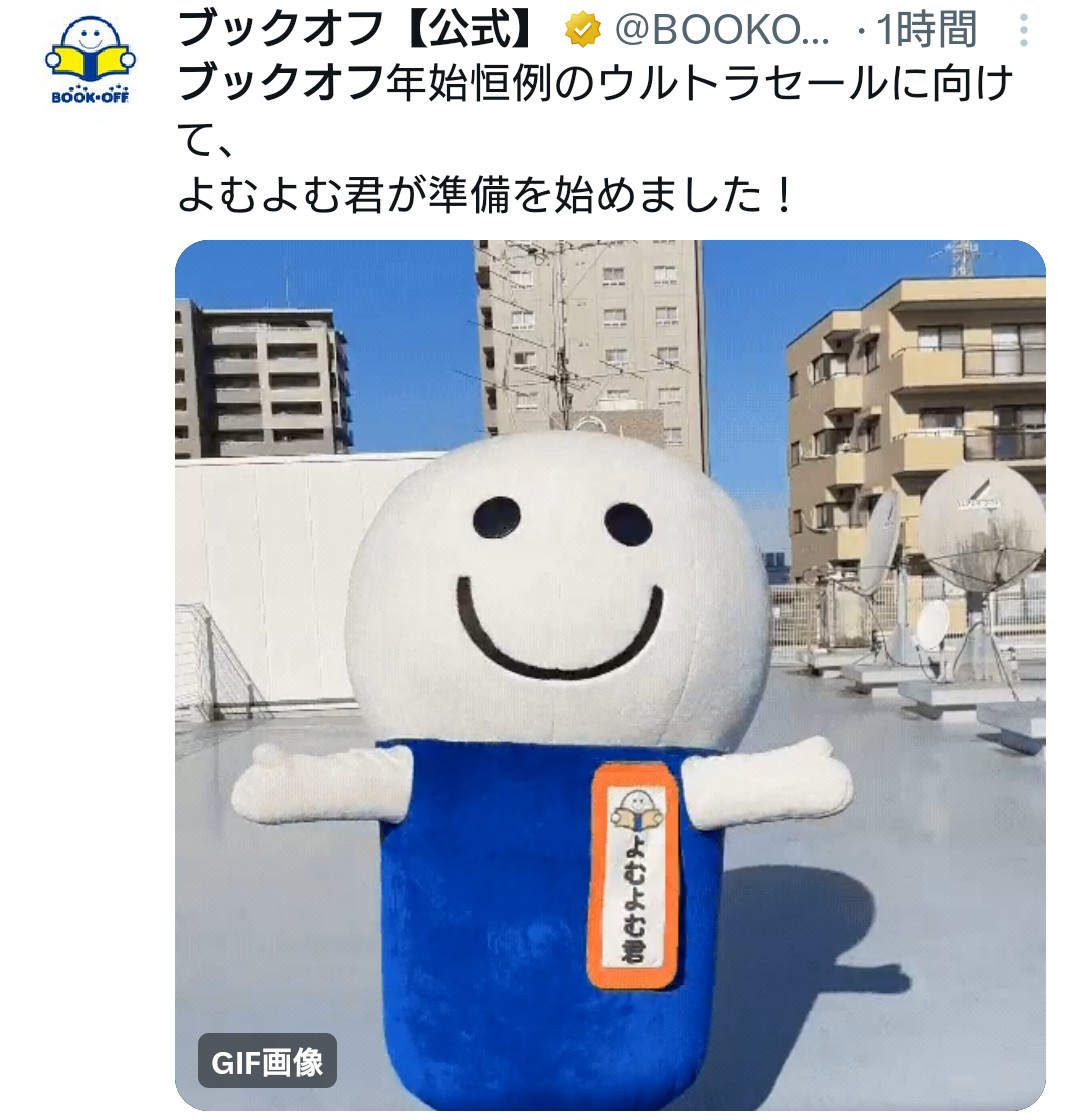Open the tweet's overflow menu
The image size is (1080, 1120).
pyautogui.click(x=1023, y=32)
